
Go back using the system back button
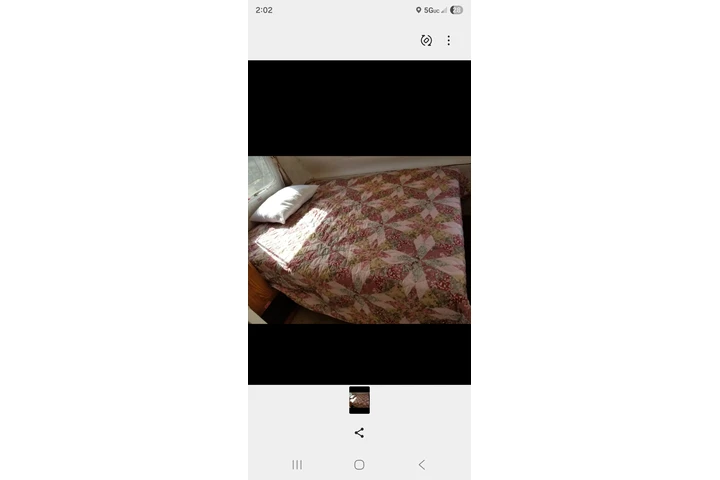pyautogui.click(x=421, y=465)
